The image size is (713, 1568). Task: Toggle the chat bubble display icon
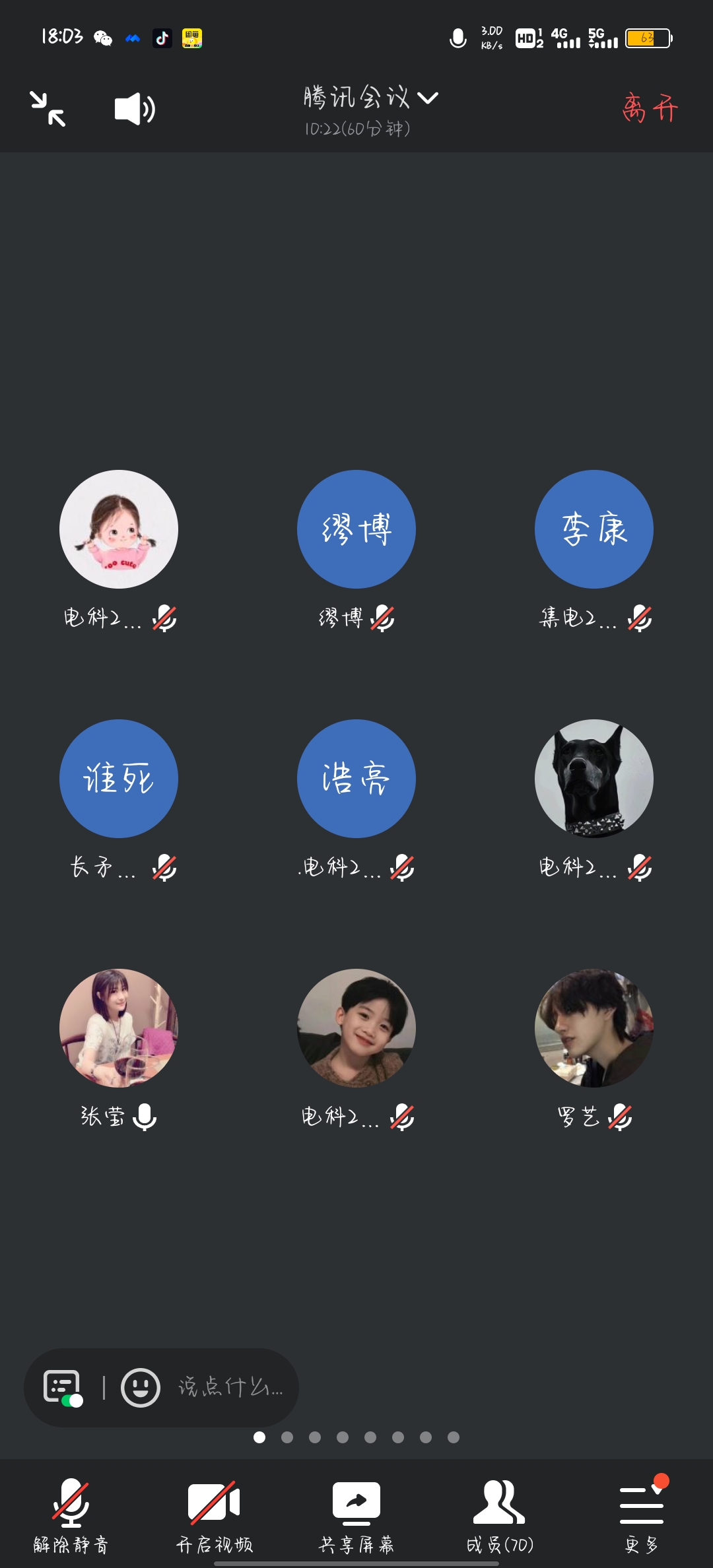tap(62, 1387)
